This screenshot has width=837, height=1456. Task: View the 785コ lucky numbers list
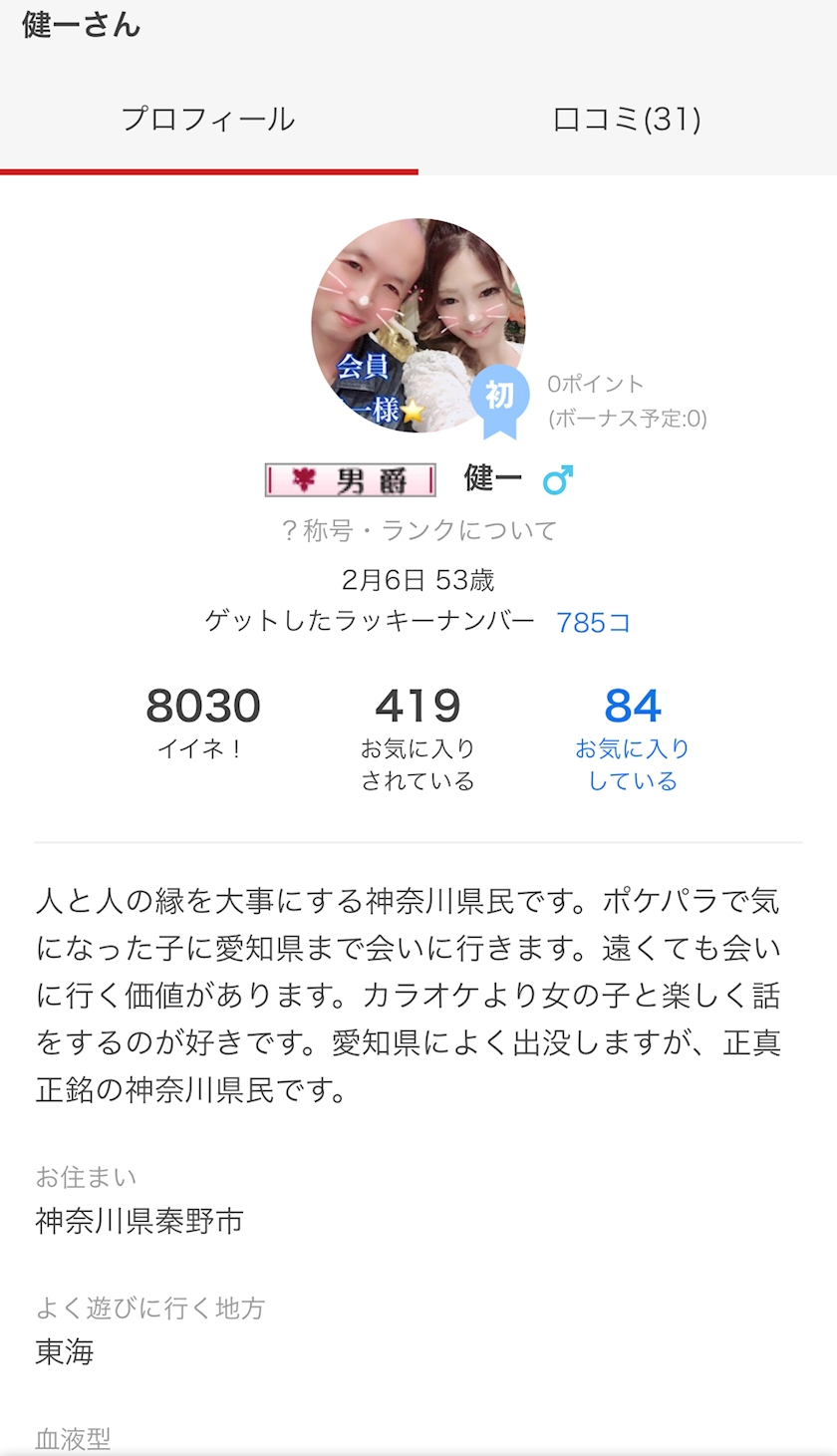[593, 622]
